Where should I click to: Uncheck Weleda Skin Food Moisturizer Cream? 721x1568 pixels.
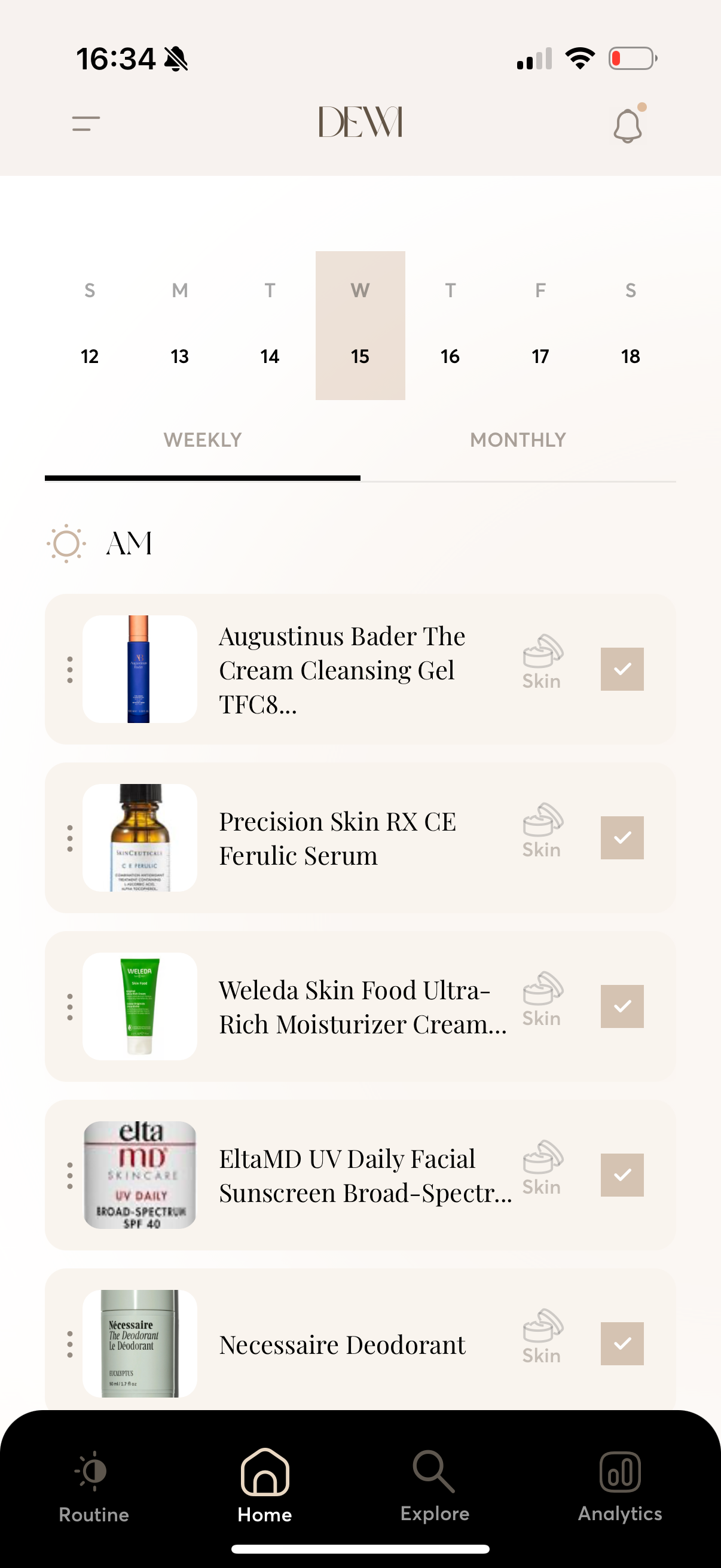[622, 1006]
